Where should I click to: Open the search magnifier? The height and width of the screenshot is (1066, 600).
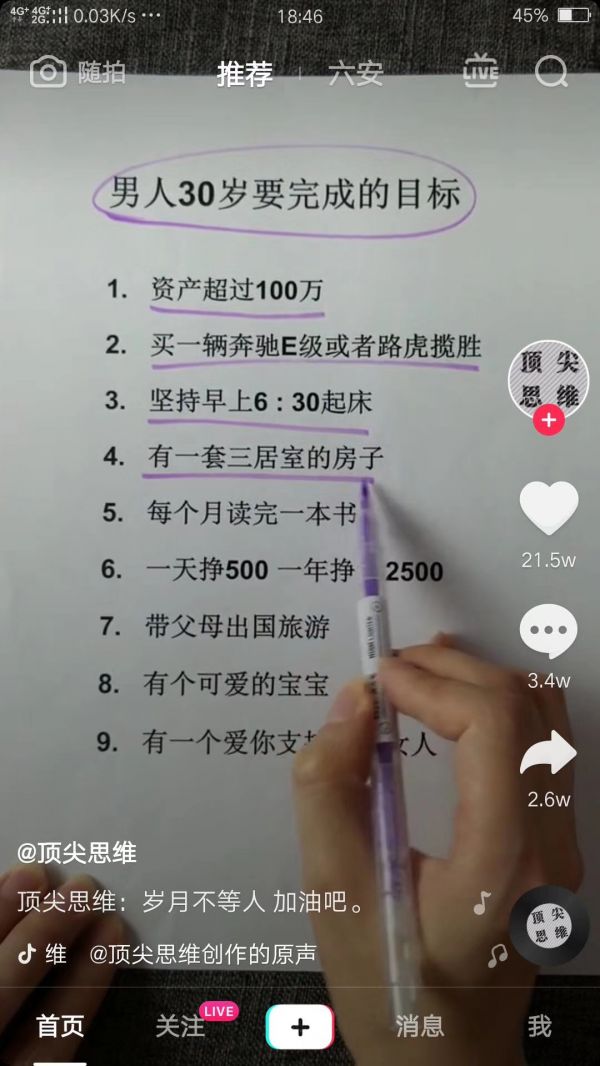tap(551, 72)
